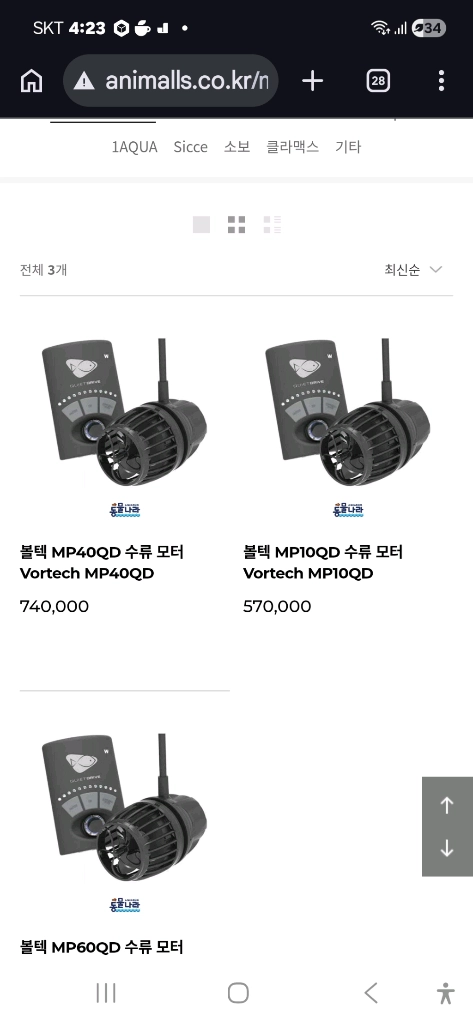473x1024 pixels.
Task: Open the tab switcher showing 28 tabs
Action: (x=378, y=81)
